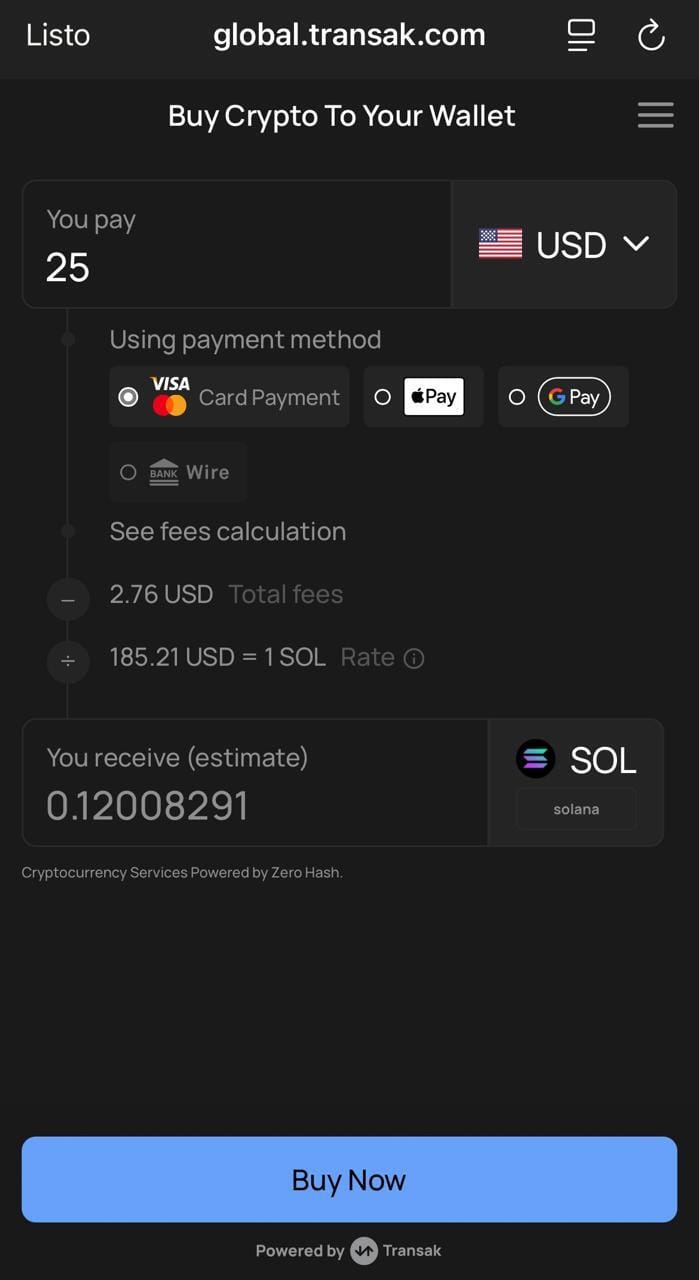The image size is (699, 1280).
Task: Tap the Buy Now button
Action: click(x=349, y=1179)
